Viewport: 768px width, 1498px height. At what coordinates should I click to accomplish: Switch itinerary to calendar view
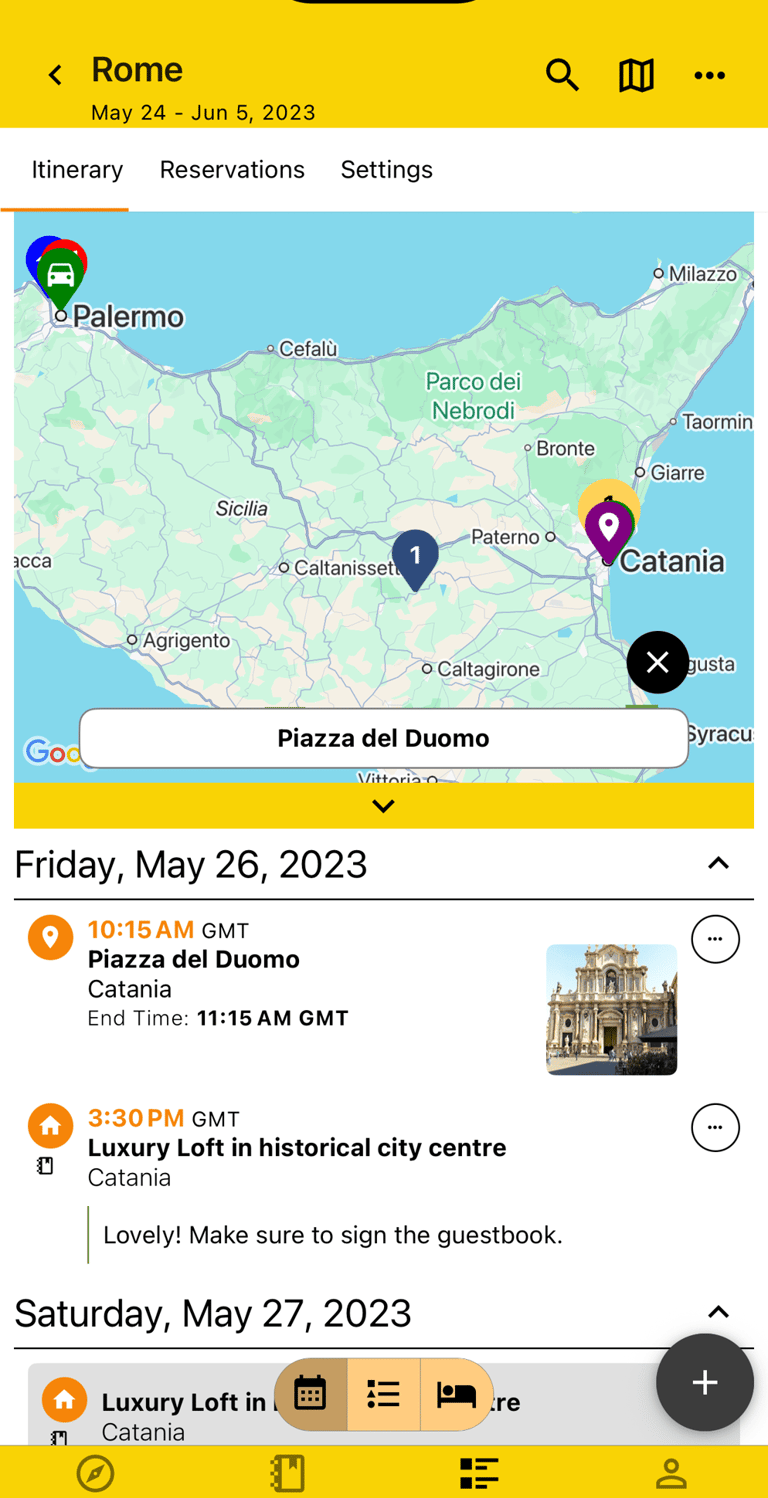[x=311, y=1393]
